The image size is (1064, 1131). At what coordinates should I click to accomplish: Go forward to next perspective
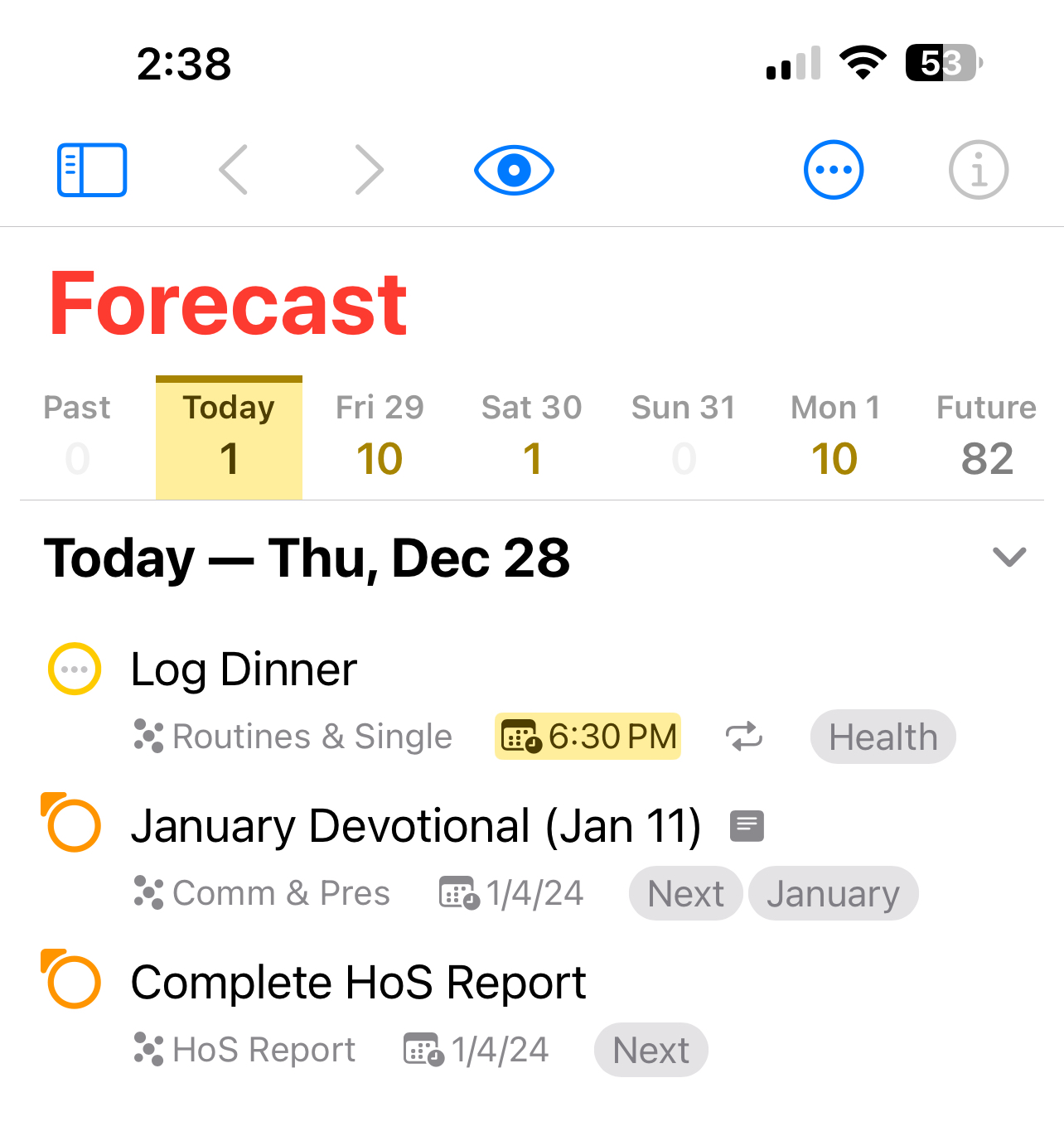click(x=369, y=170)
